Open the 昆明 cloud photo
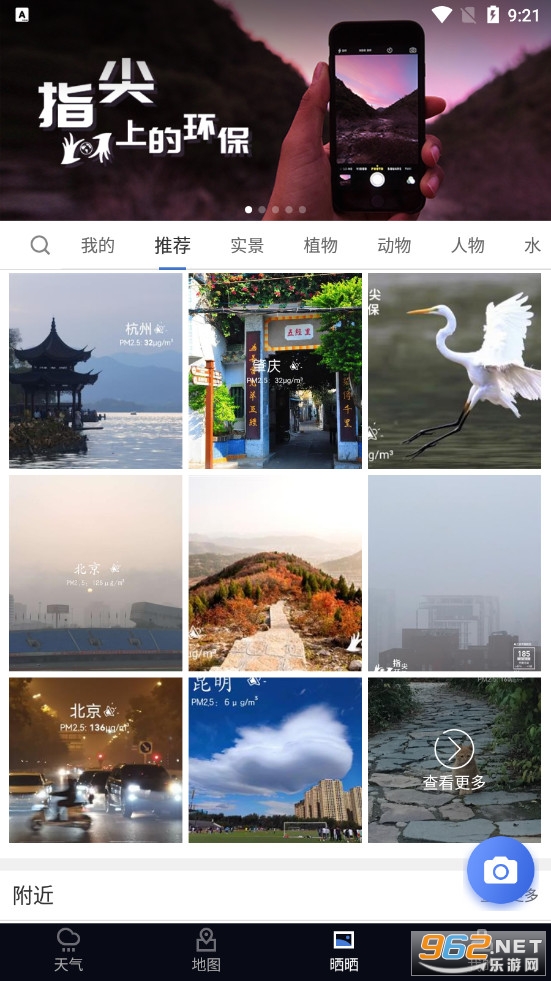Viewport: 551px width, 981px height. pos(275,760)
